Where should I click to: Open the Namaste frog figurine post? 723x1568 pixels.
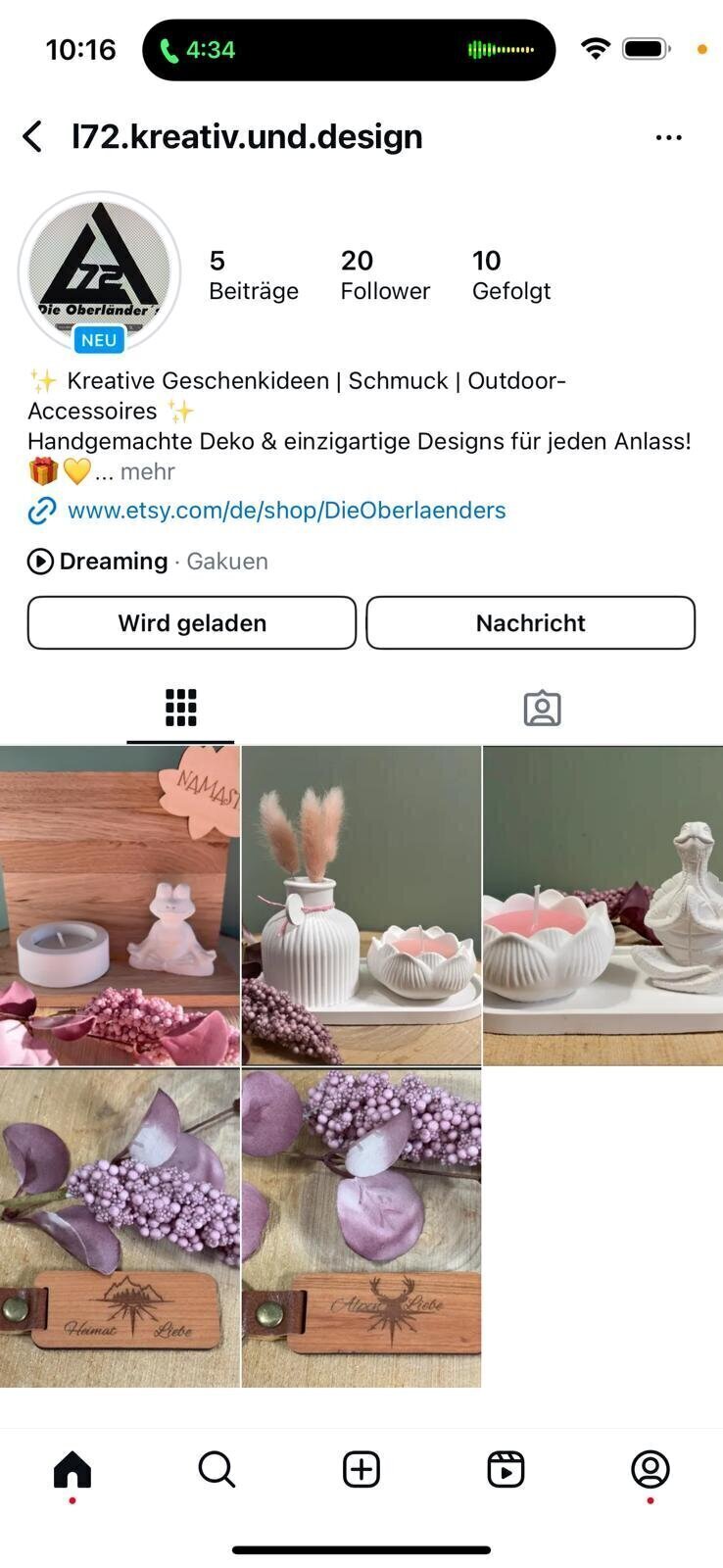tap(120, 906)
